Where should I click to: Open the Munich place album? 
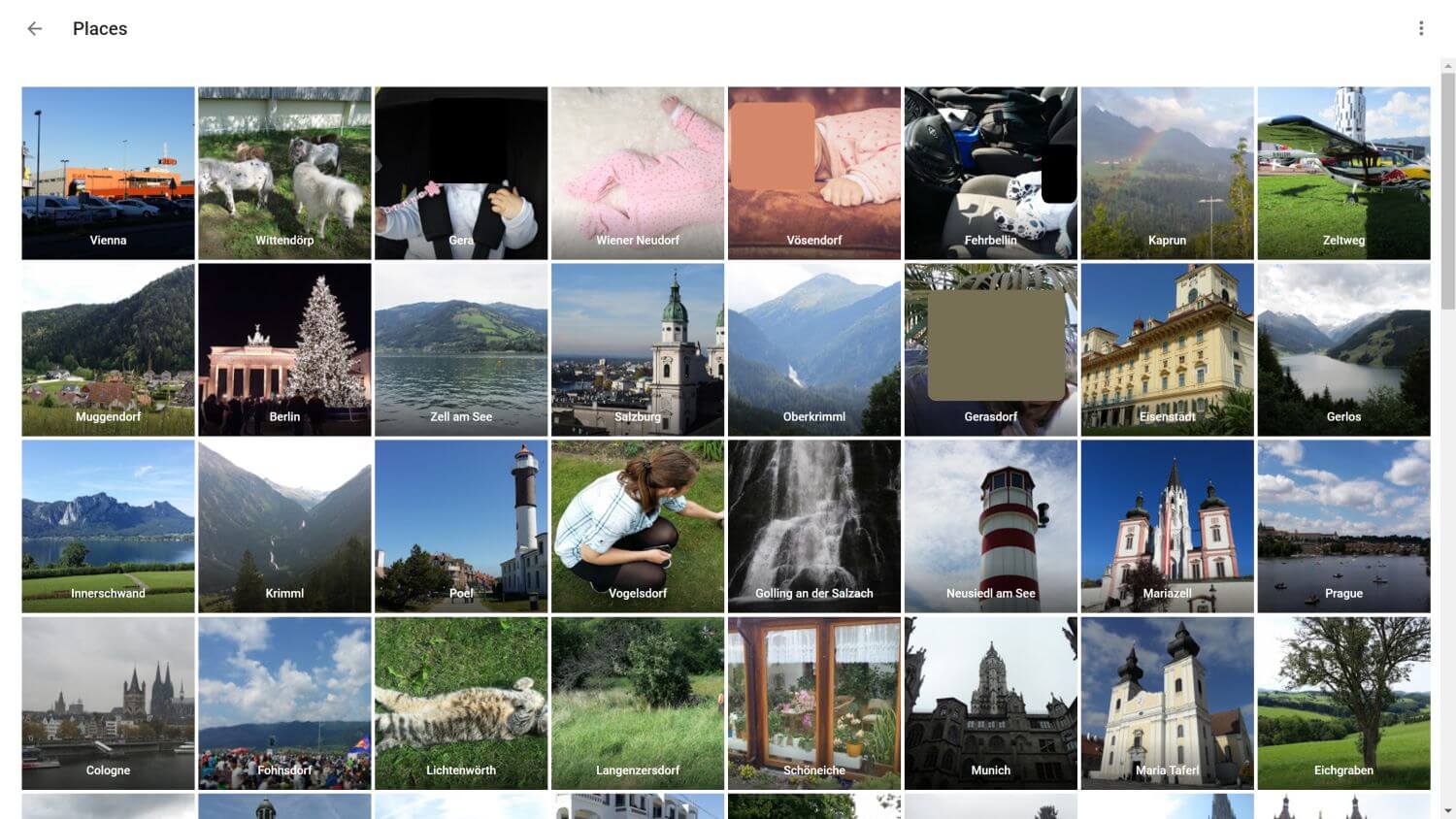[990, 703]
